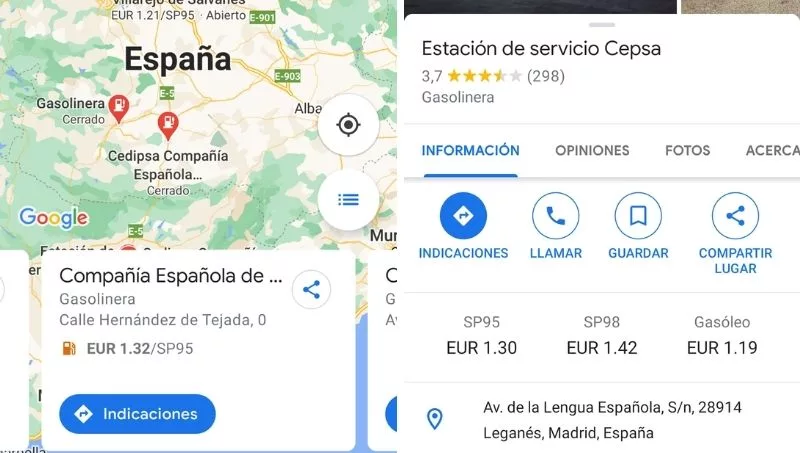Select the closed Gasolinera map pin
This screenshot has height=453, width=800.
point(118,106)
